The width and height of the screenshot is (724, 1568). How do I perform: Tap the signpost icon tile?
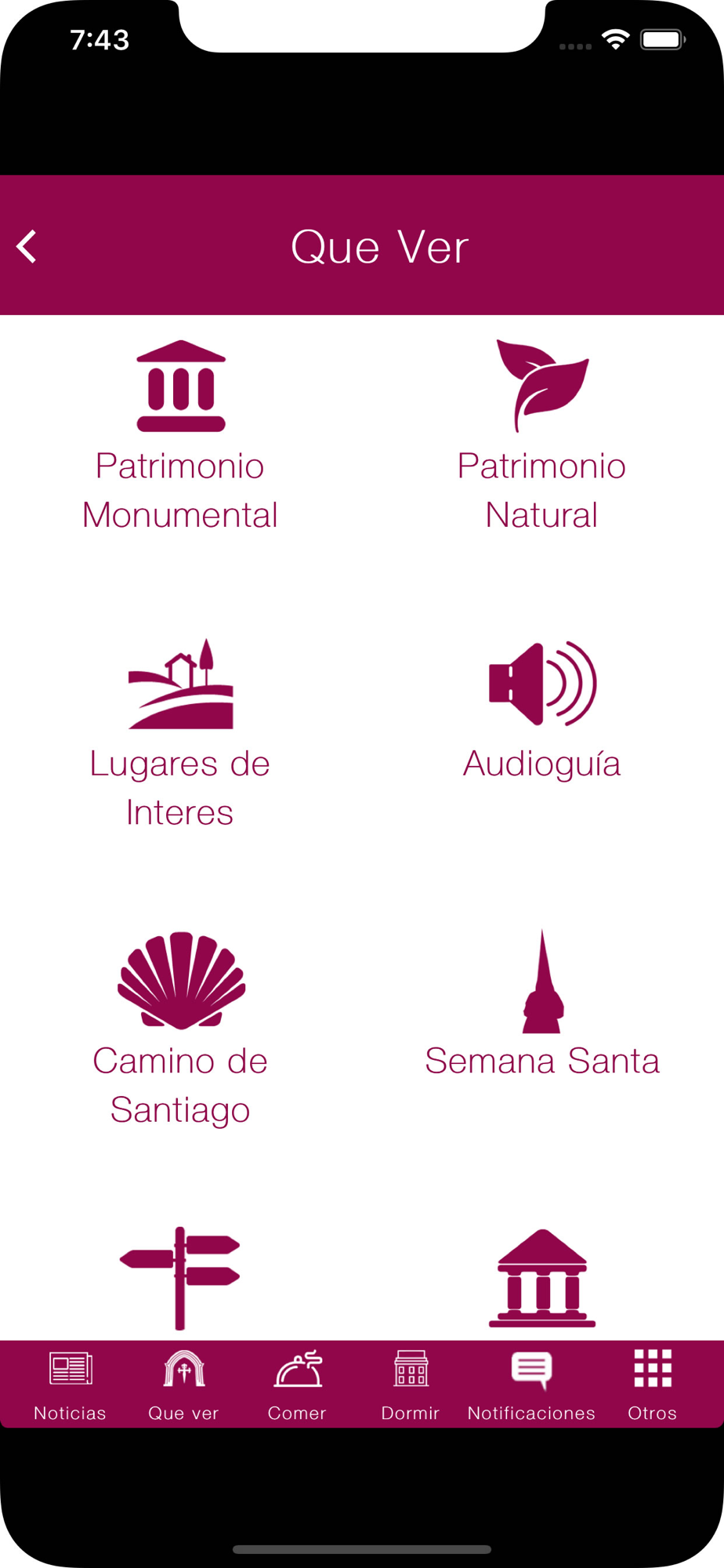coord(181,1278)
